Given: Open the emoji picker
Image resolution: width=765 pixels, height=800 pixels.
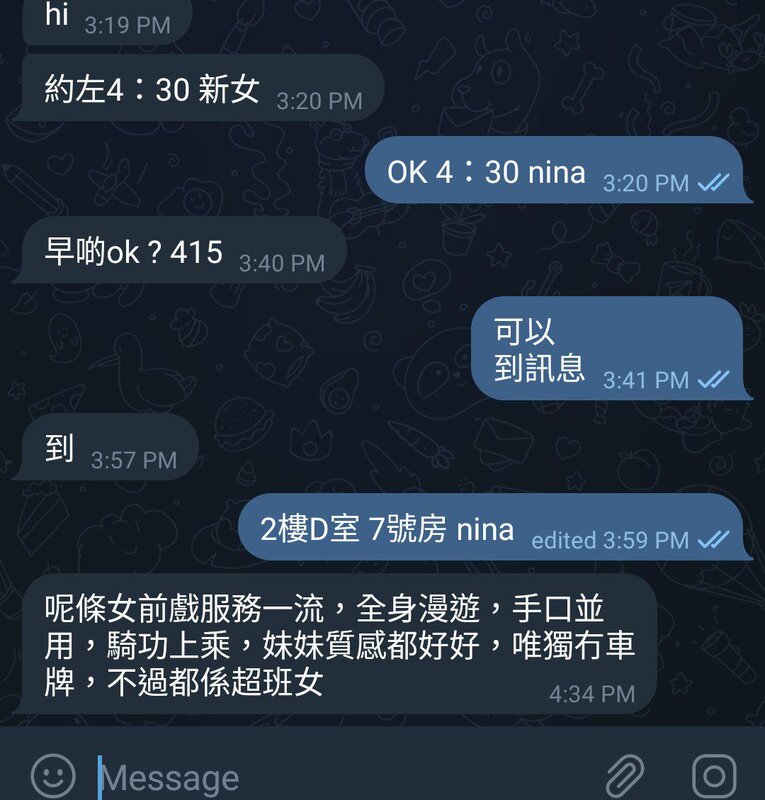Looking at the screenshot, I should coord(53,776).
